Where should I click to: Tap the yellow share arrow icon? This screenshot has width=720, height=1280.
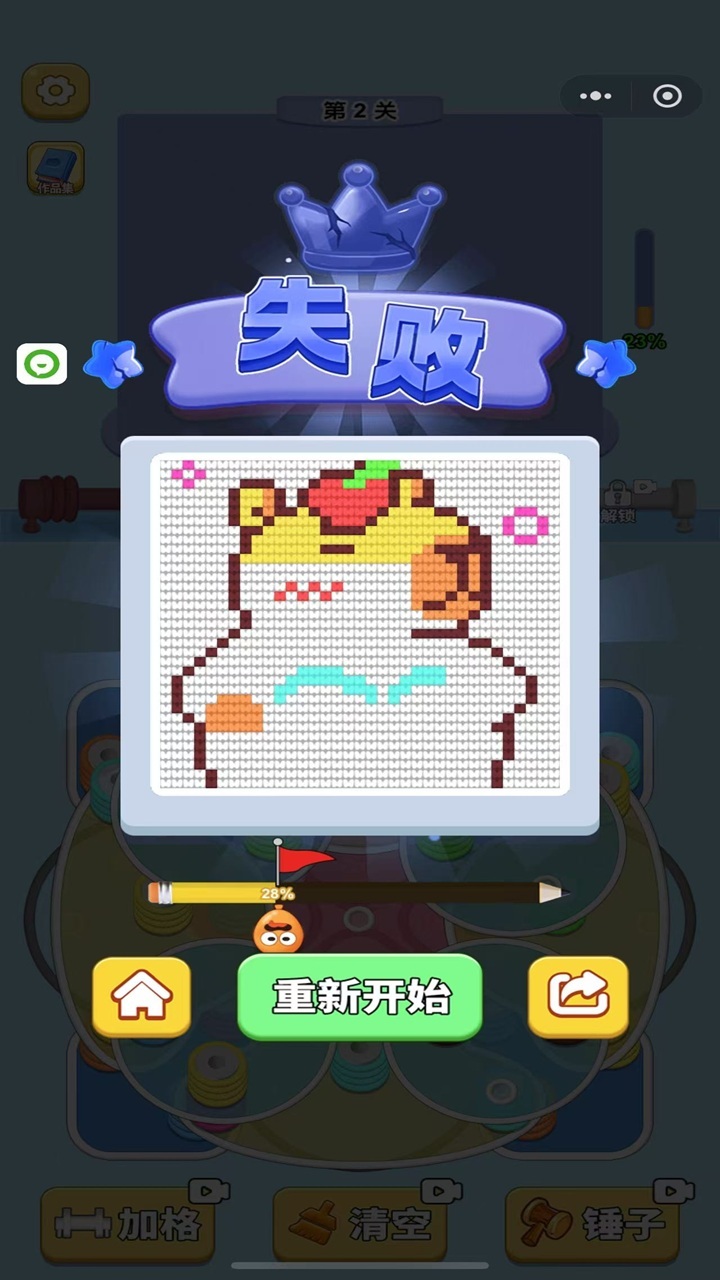[578, 998]
